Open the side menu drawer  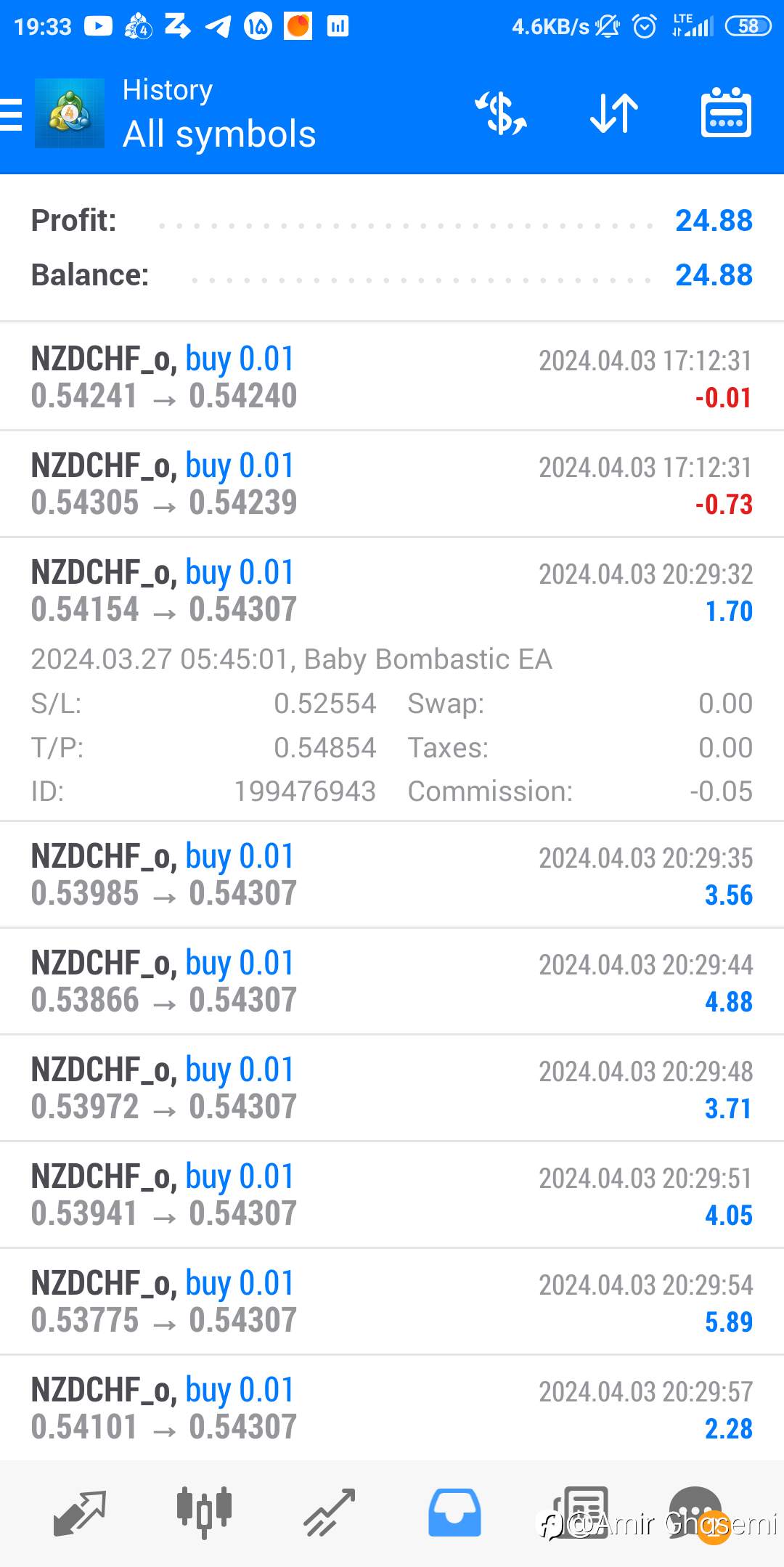coord(12,115)
